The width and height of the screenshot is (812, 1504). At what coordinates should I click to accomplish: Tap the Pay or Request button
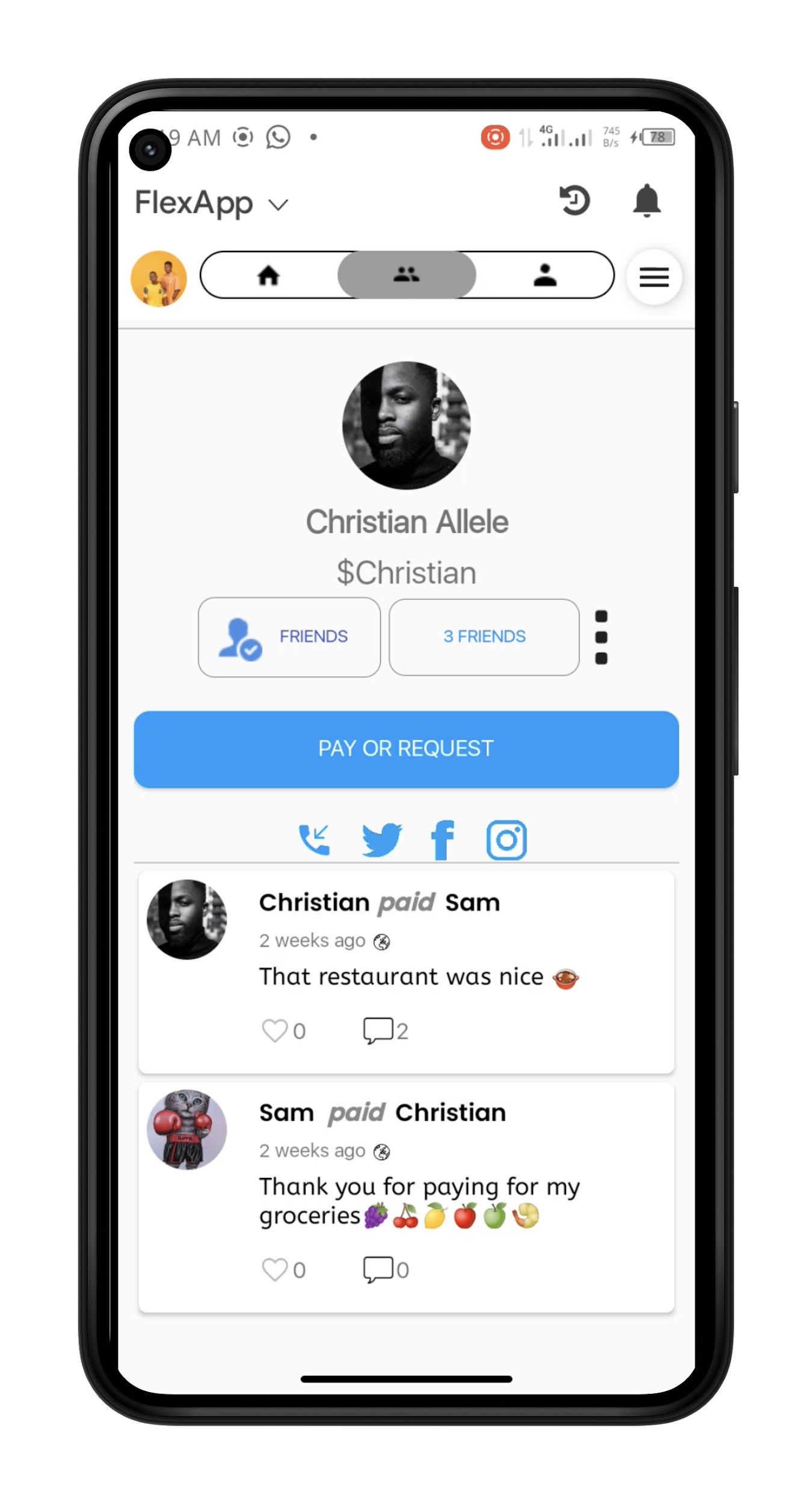(x=407, y=749)
